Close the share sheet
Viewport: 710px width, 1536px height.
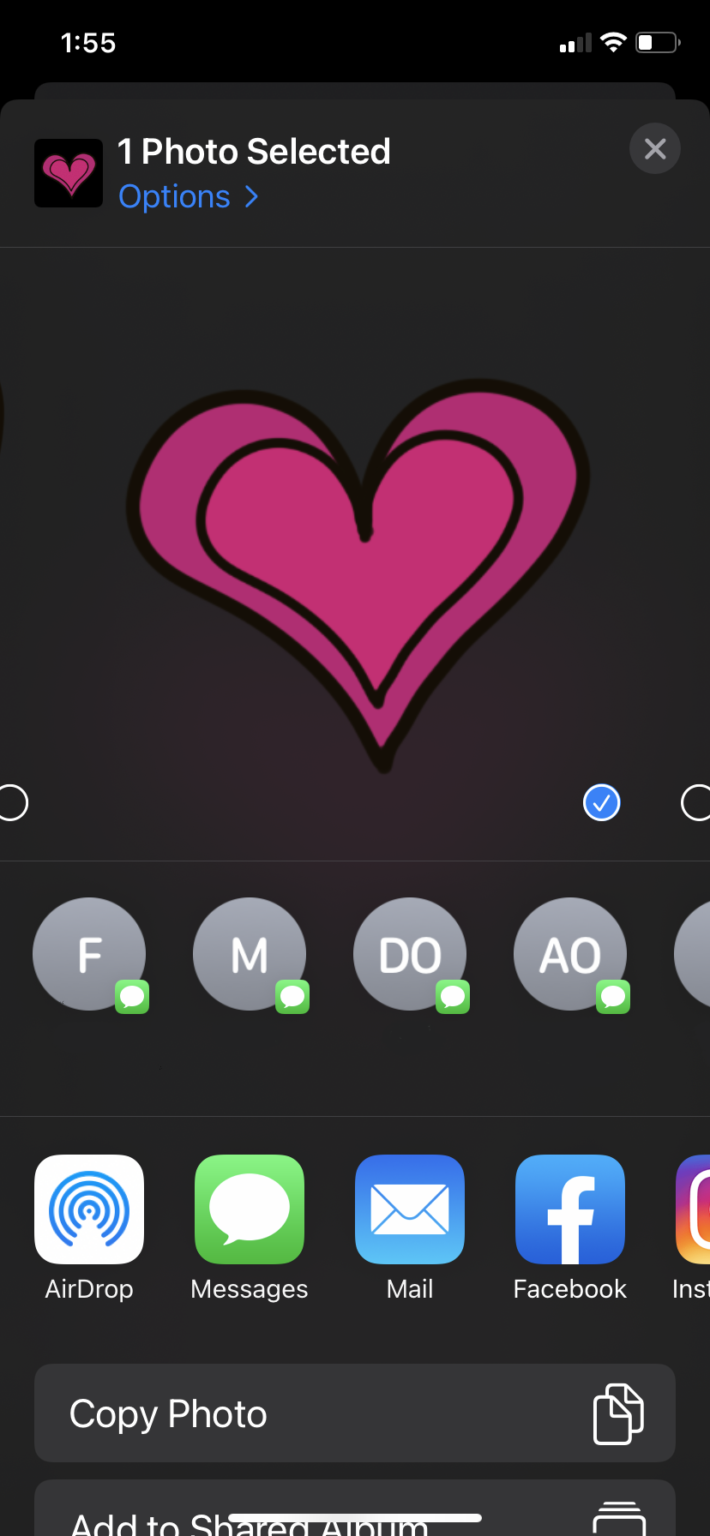(655, 150)
